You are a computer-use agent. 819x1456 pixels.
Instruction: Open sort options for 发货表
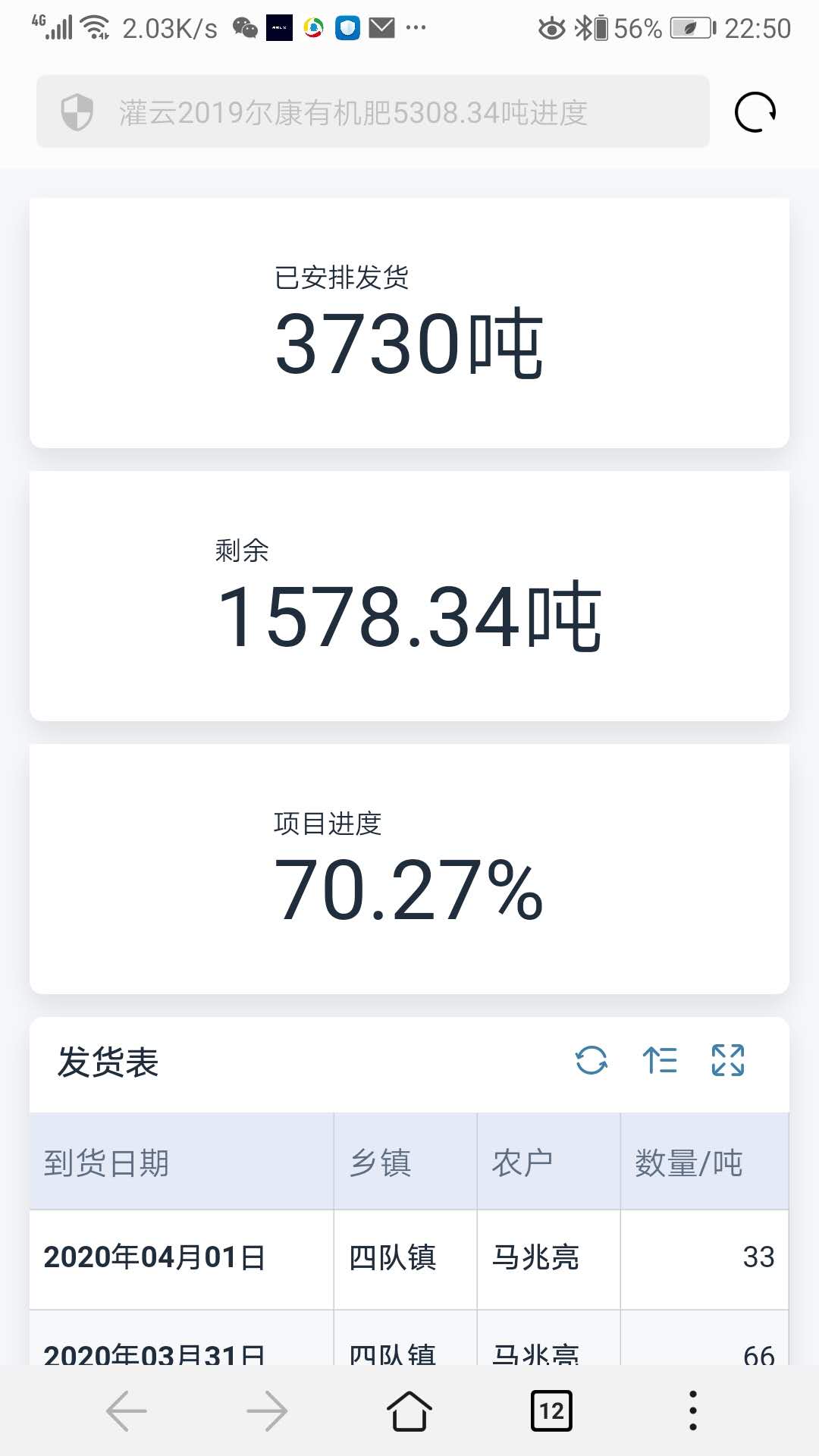(x=660, y=1060)
